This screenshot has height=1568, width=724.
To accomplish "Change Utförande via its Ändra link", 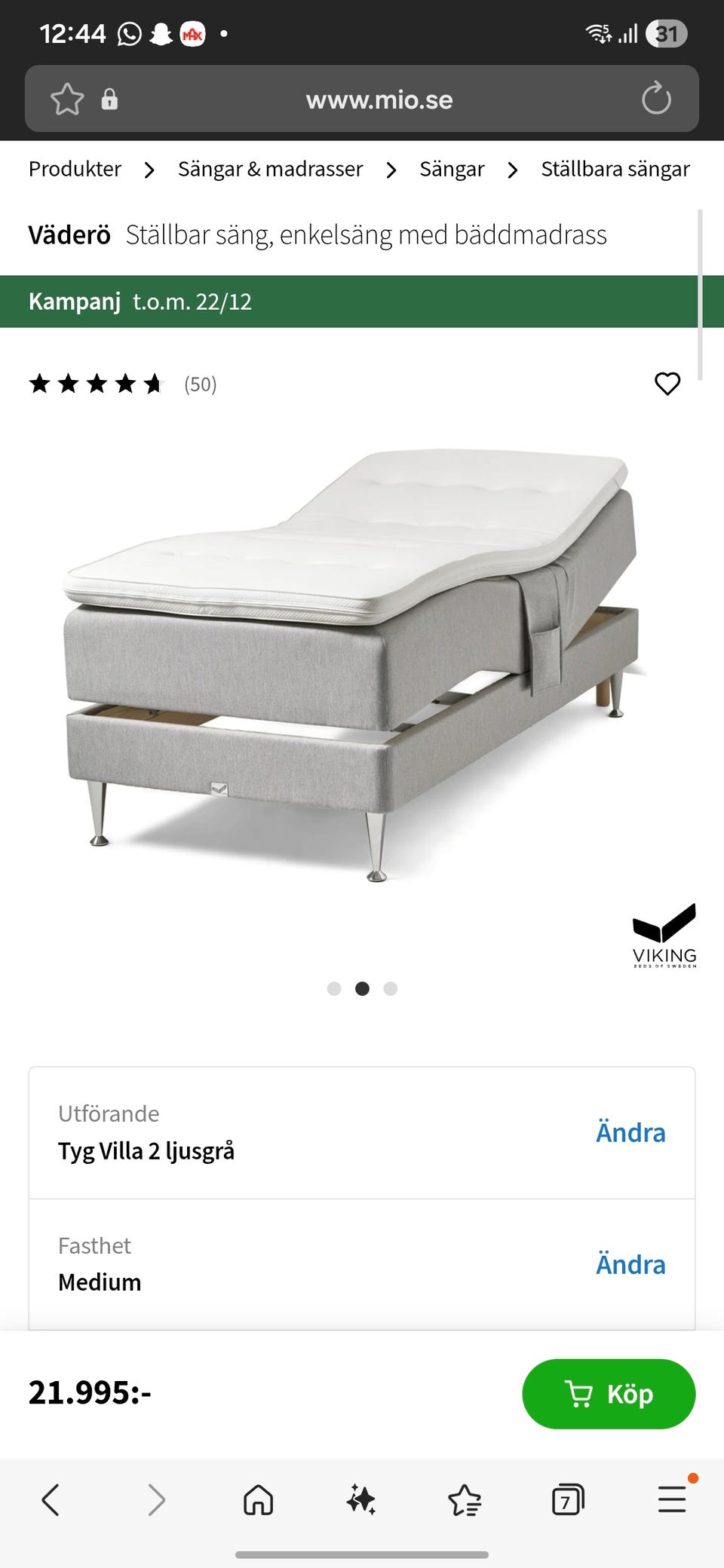I will pyautogui.click(x=630, y=1132).
